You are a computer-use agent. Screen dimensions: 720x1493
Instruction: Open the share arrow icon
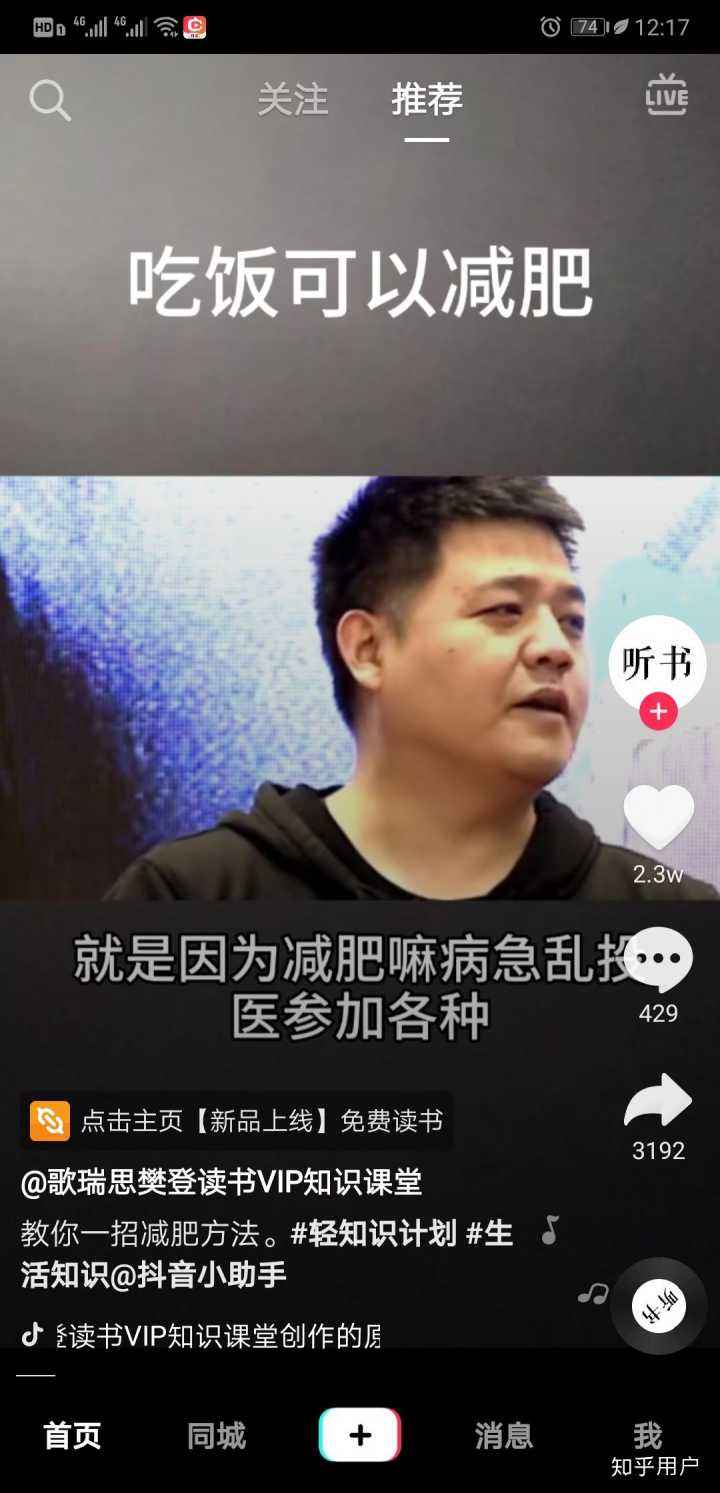tap(657, 1100)
